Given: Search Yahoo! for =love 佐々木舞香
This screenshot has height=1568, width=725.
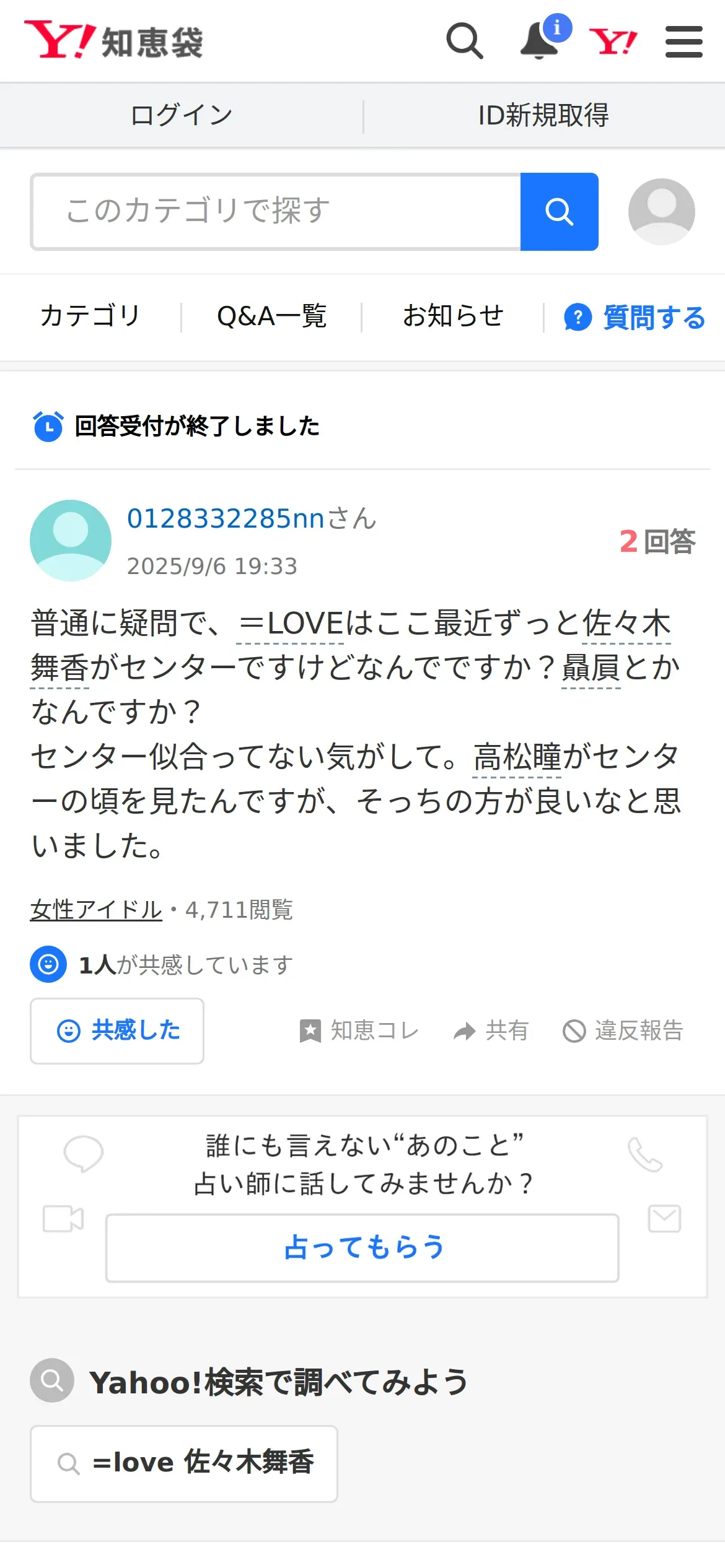Looking at the screenshot, I should click(184, 1463).
